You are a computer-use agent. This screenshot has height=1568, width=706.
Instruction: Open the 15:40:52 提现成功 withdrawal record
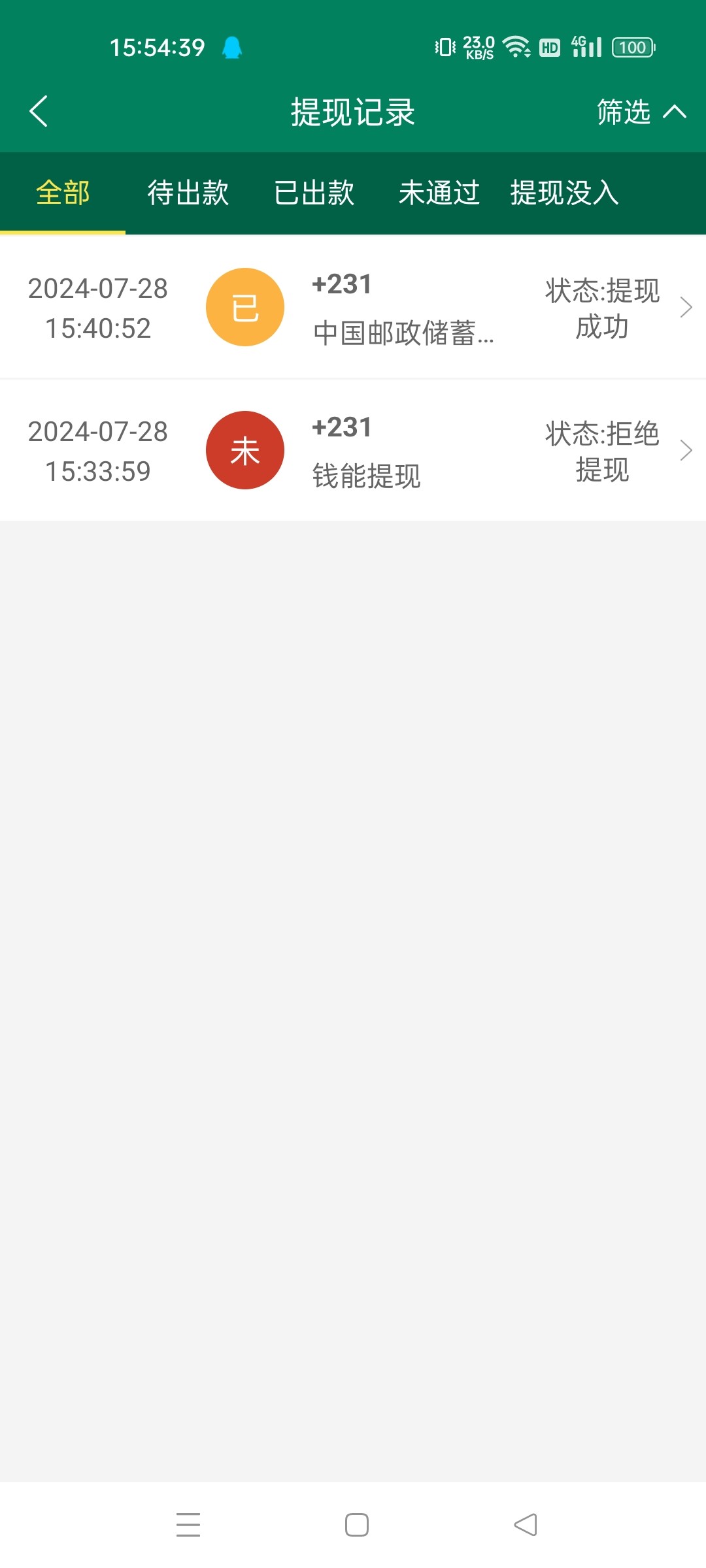tap(353, 307)
